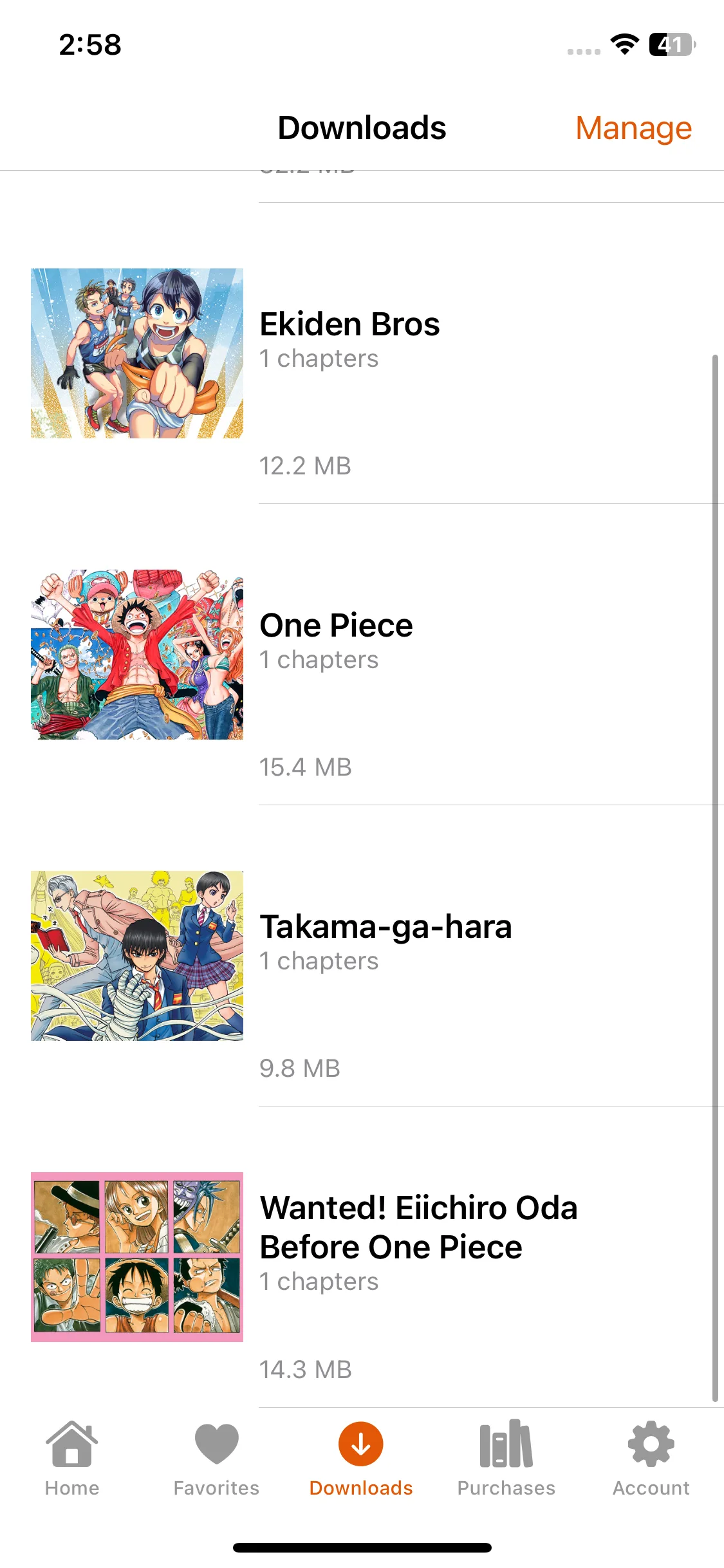Switch to the Account tab
724x1568 pixels.
coord(651,1459)
